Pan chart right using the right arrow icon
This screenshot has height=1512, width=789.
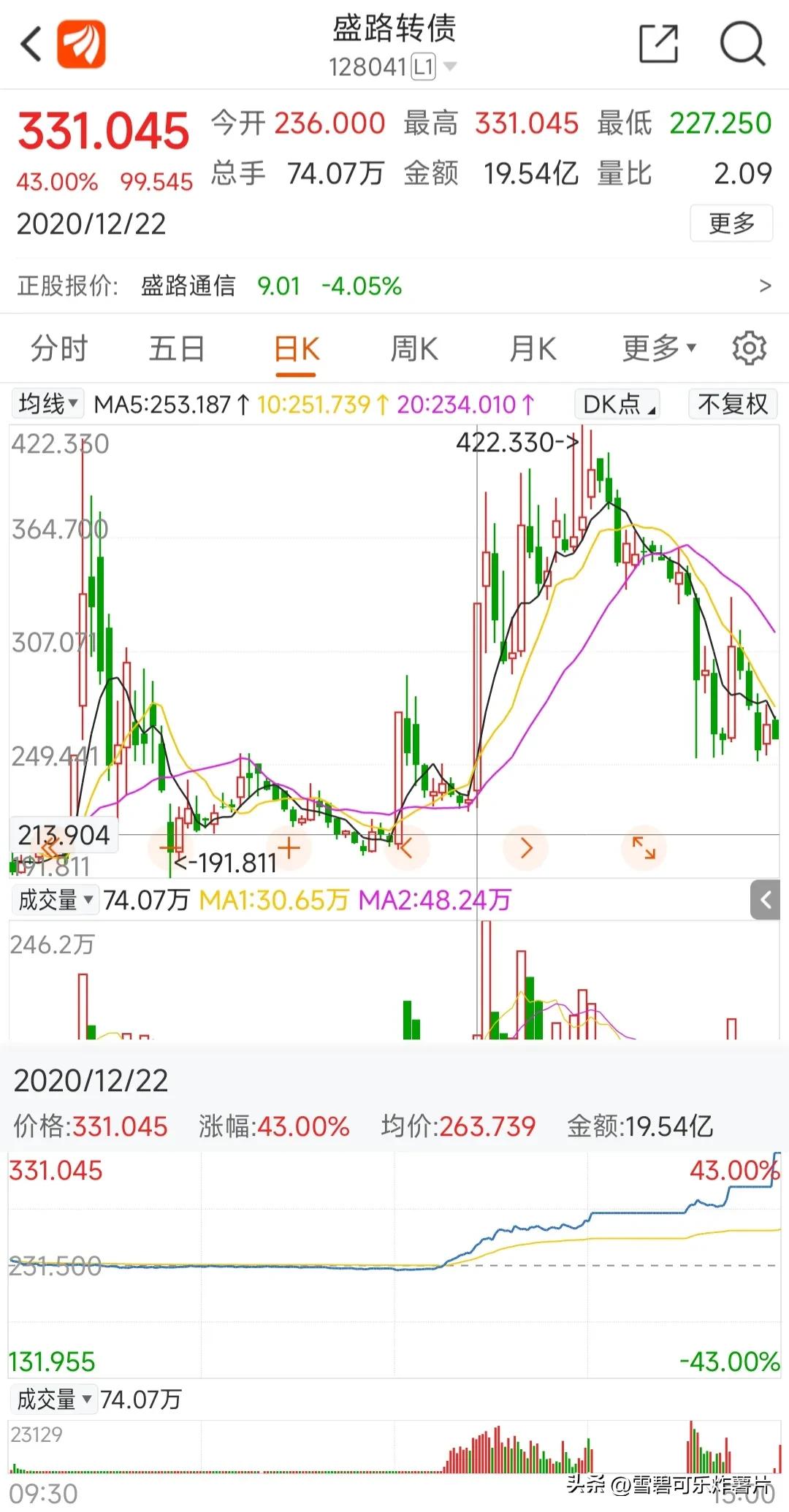(525, 847)
